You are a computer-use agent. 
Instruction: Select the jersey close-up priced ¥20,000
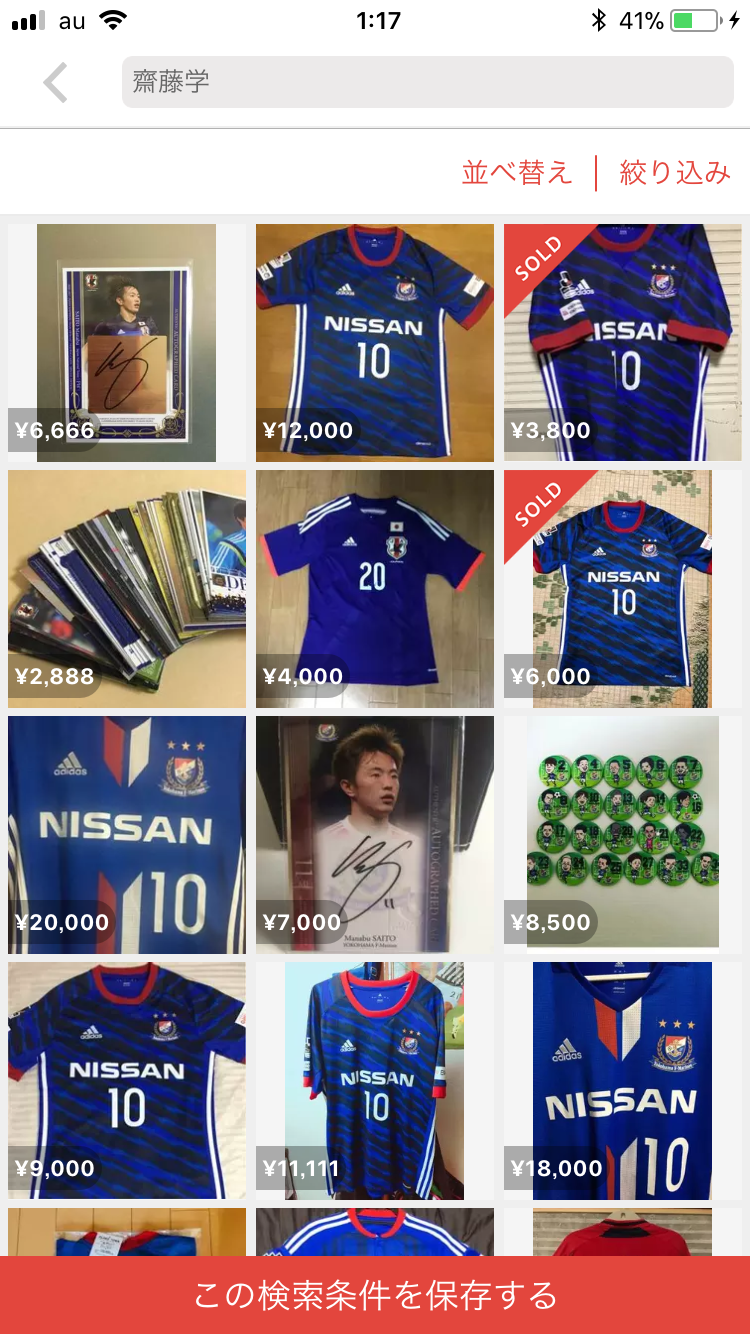(x=126, y=834)
